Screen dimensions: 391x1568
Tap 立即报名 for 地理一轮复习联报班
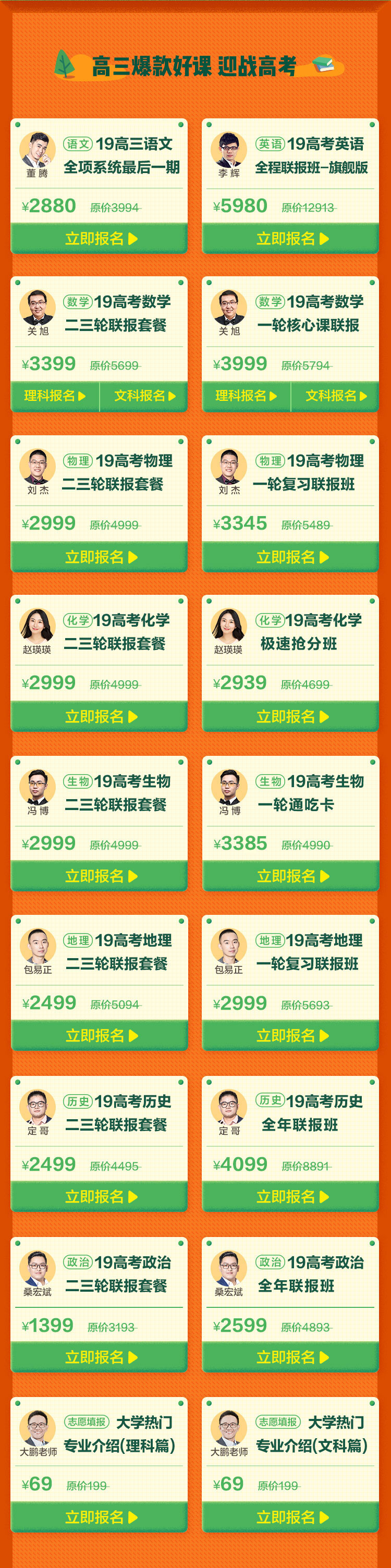(x=290, y=1035)
